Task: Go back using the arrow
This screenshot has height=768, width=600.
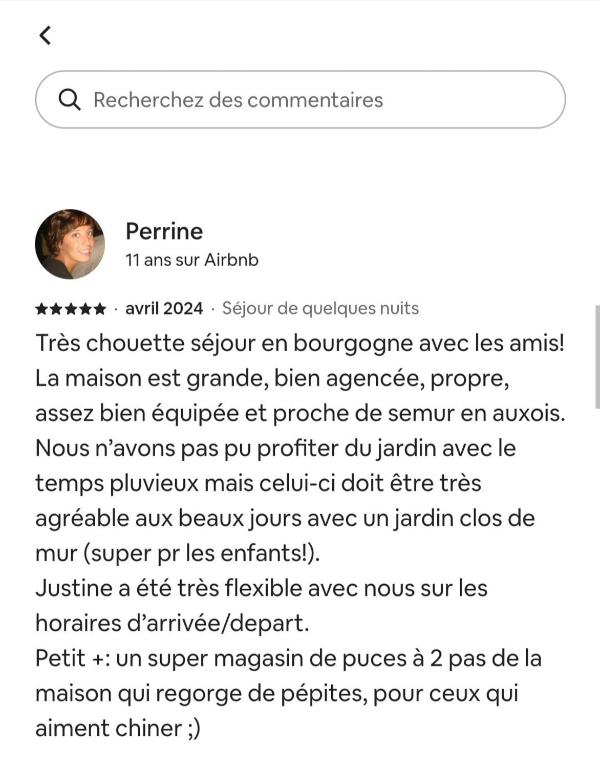Action: tap(44, 35)
